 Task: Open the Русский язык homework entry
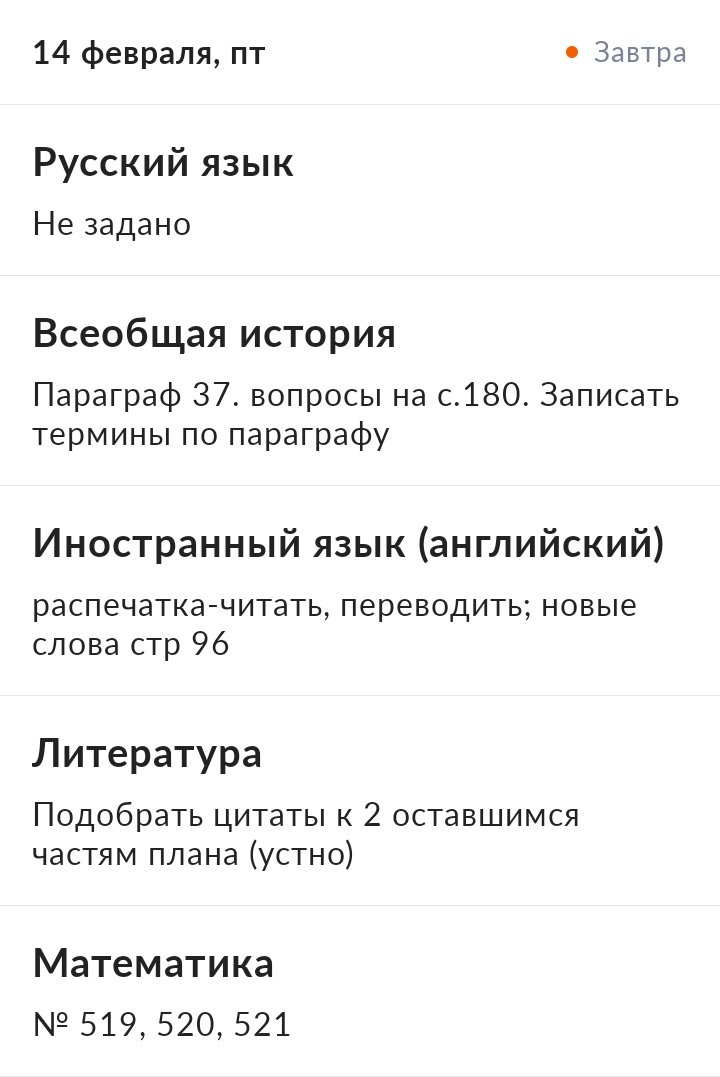(x=360, y=190)
